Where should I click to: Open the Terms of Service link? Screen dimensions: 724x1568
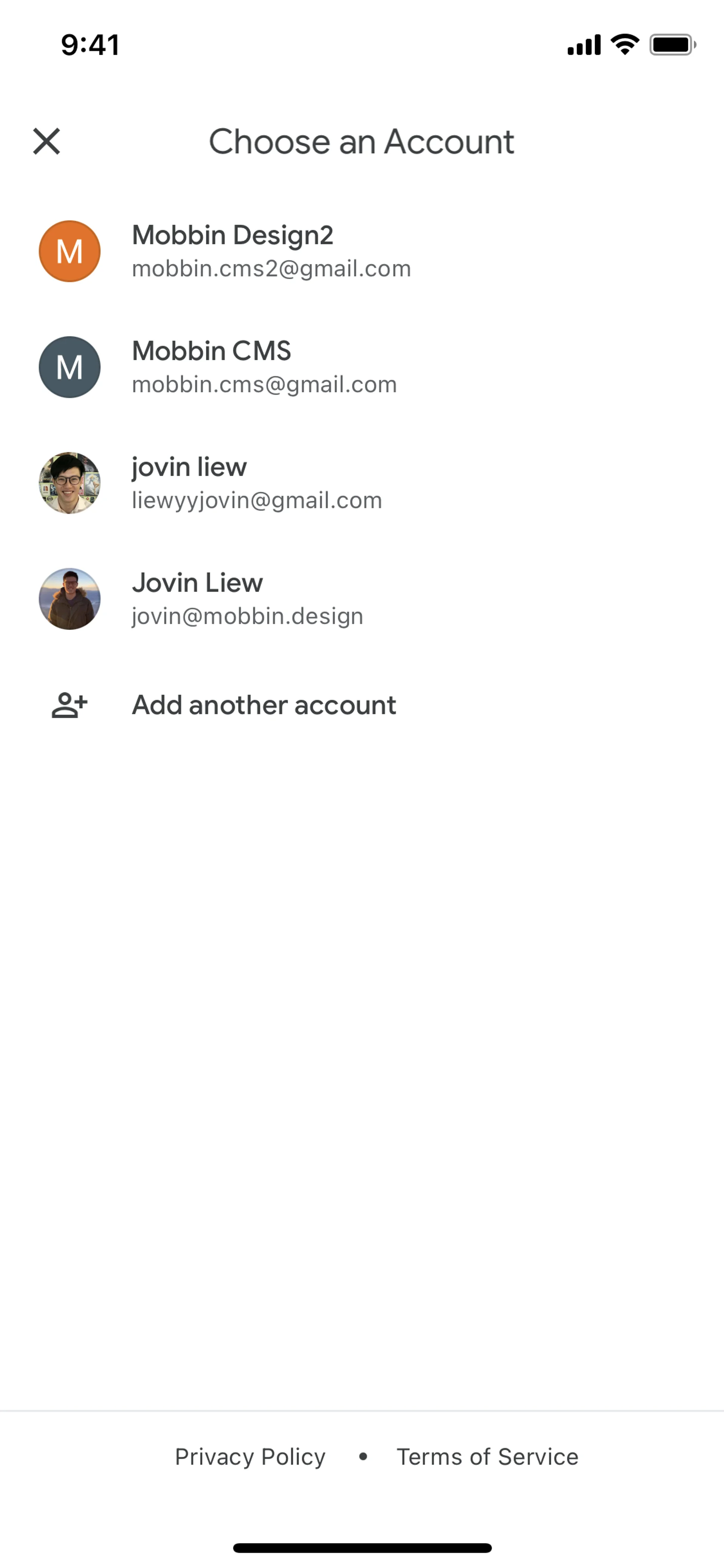[487, 1457]
